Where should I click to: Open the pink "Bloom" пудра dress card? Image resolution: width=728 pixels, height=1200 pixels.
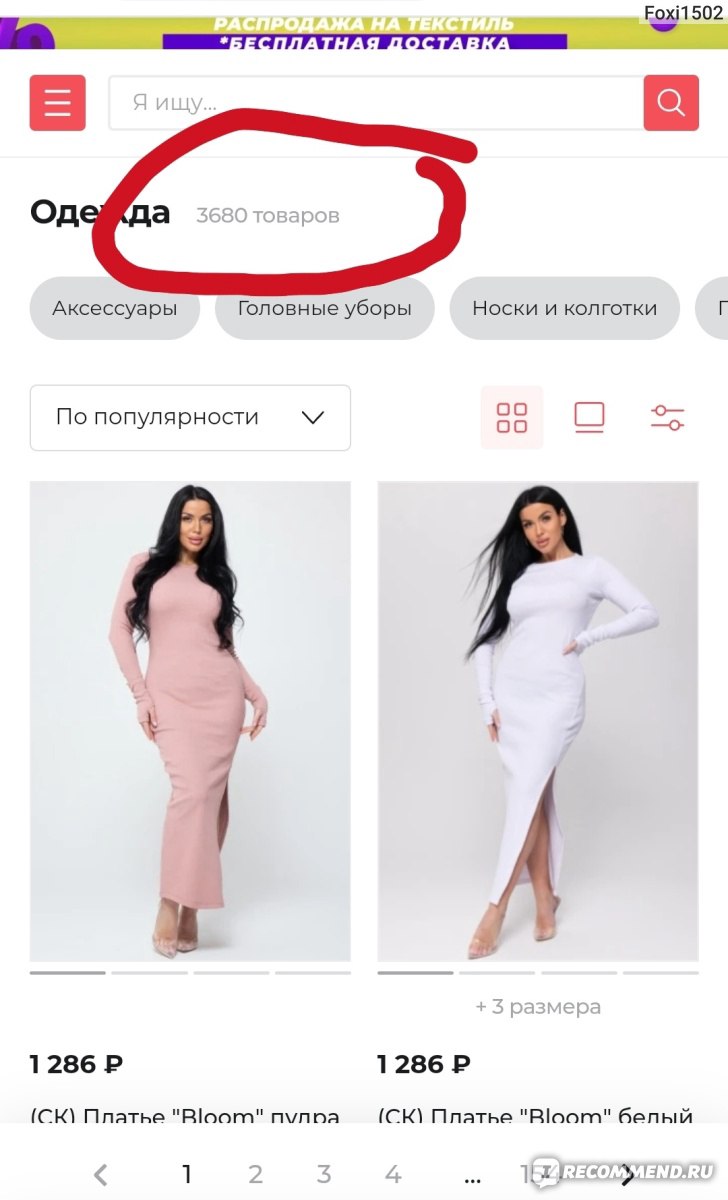190,721
